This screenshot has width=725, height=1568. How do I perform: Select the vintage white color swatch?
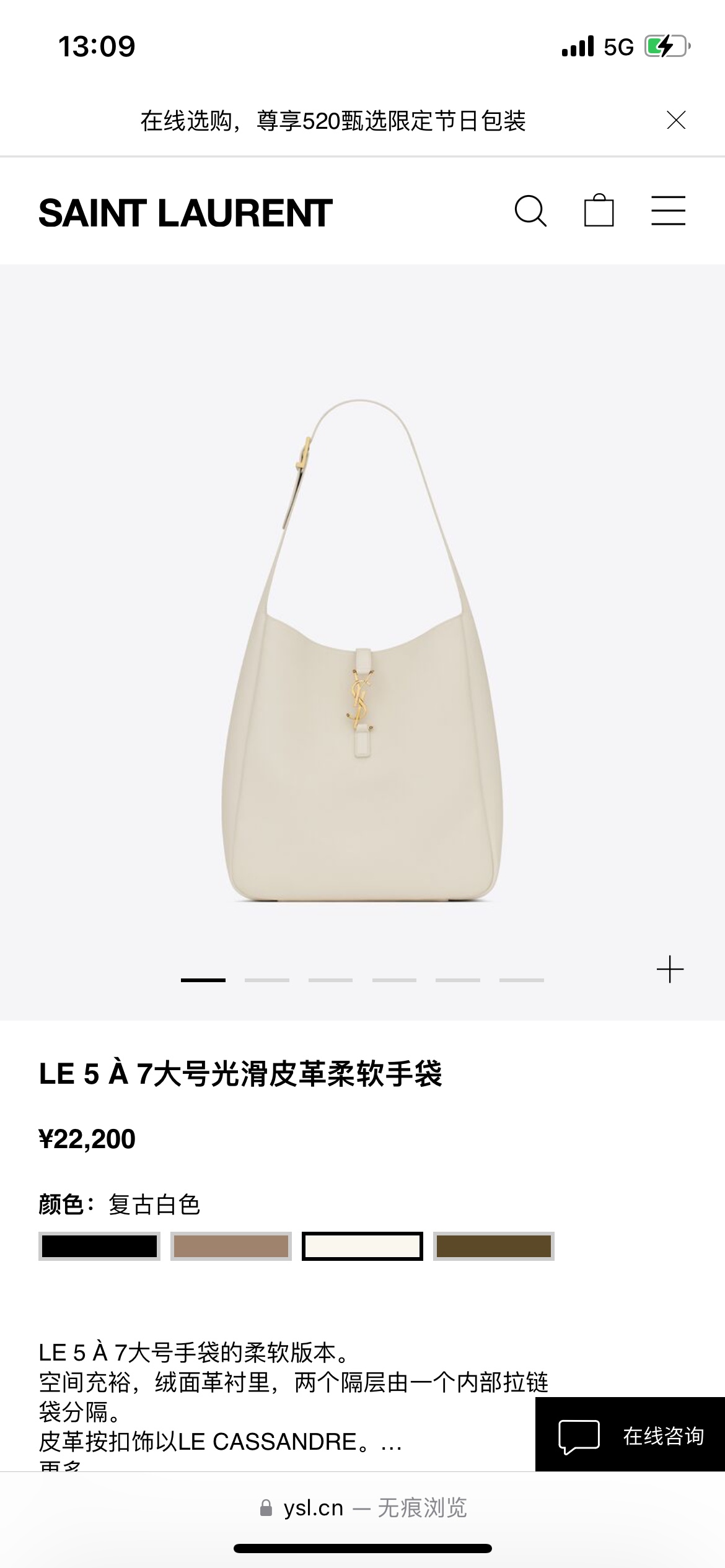[x=362, y=1247]
